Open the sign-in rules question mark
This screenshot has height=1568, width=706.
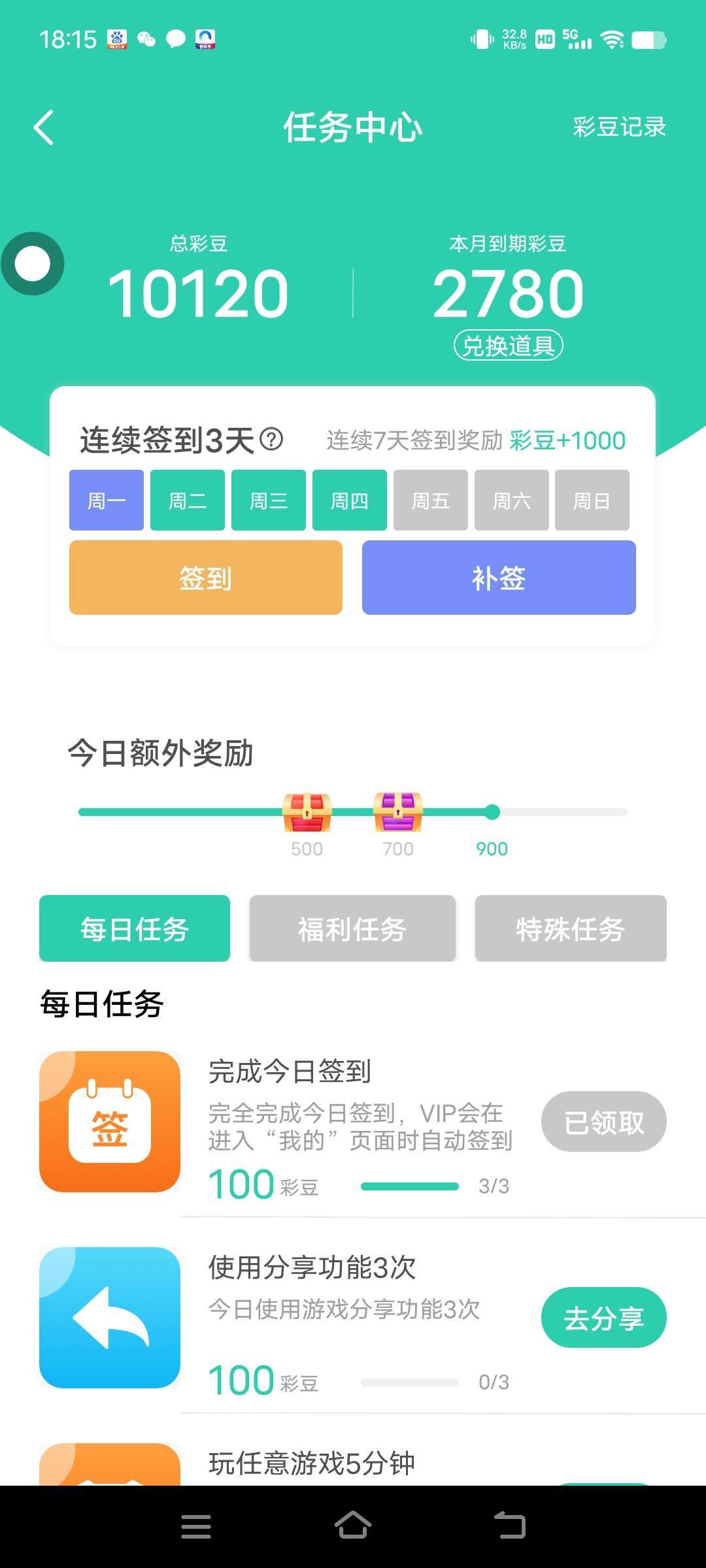click(271, 439)
